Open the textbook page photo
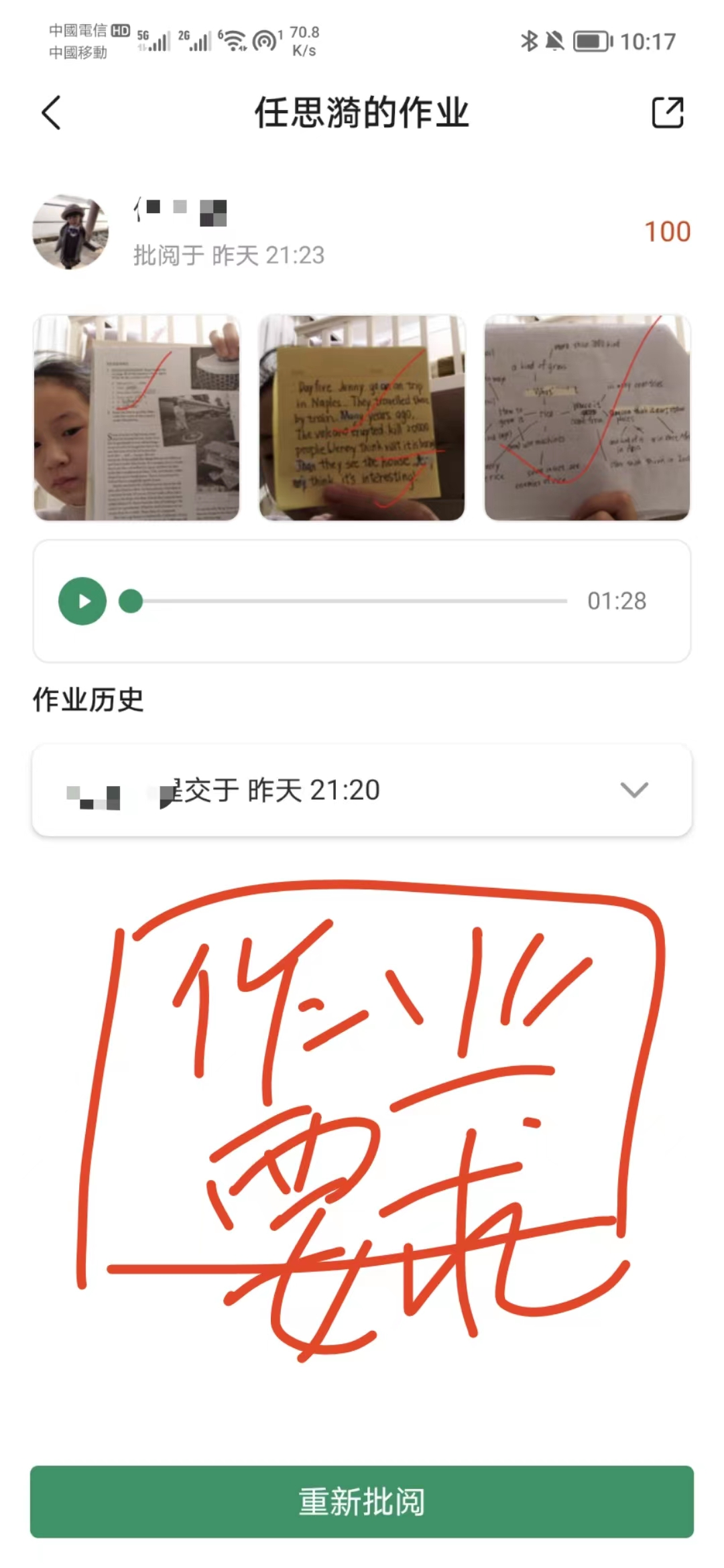The image size is (724, 1568). 137,417
